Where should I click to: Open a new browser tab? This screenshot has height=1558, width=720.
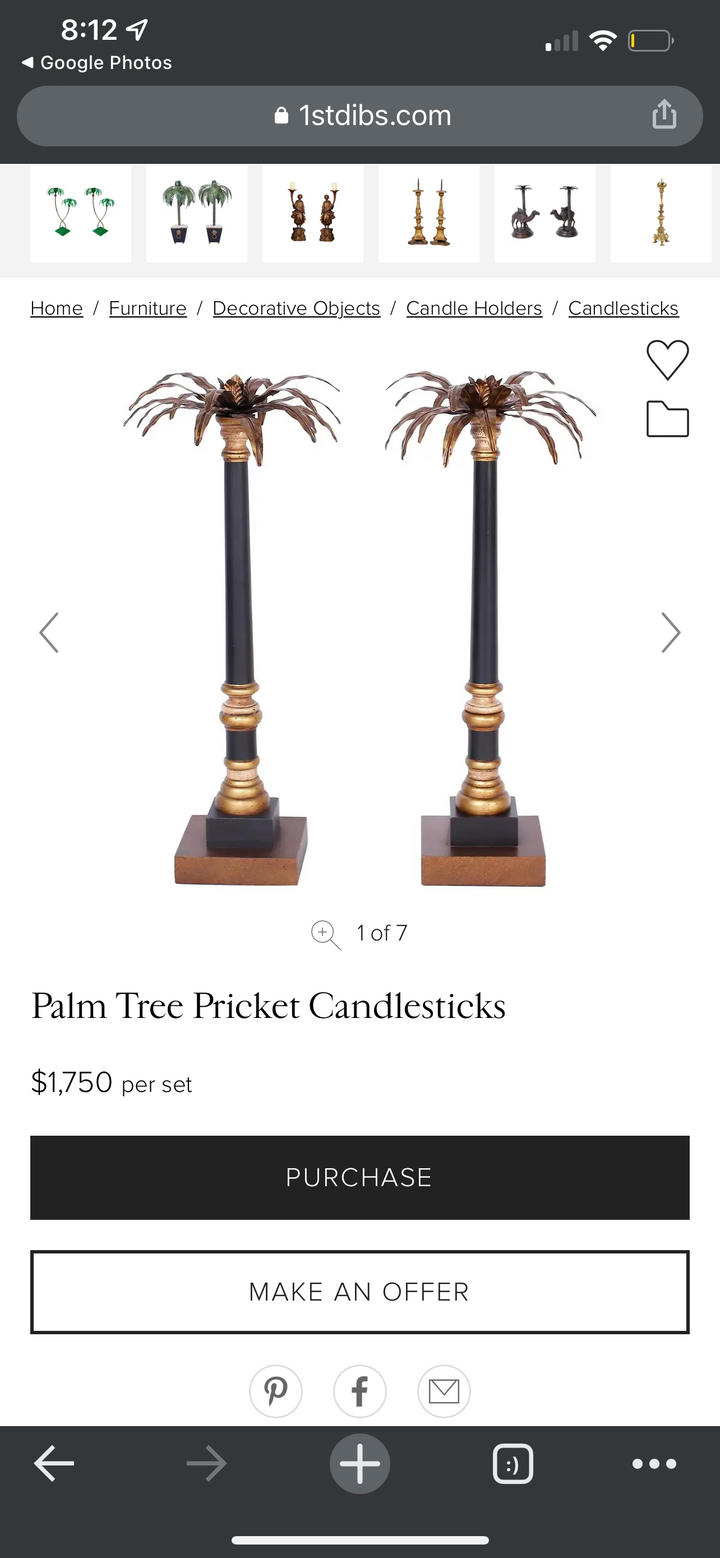pos(360,1464)
